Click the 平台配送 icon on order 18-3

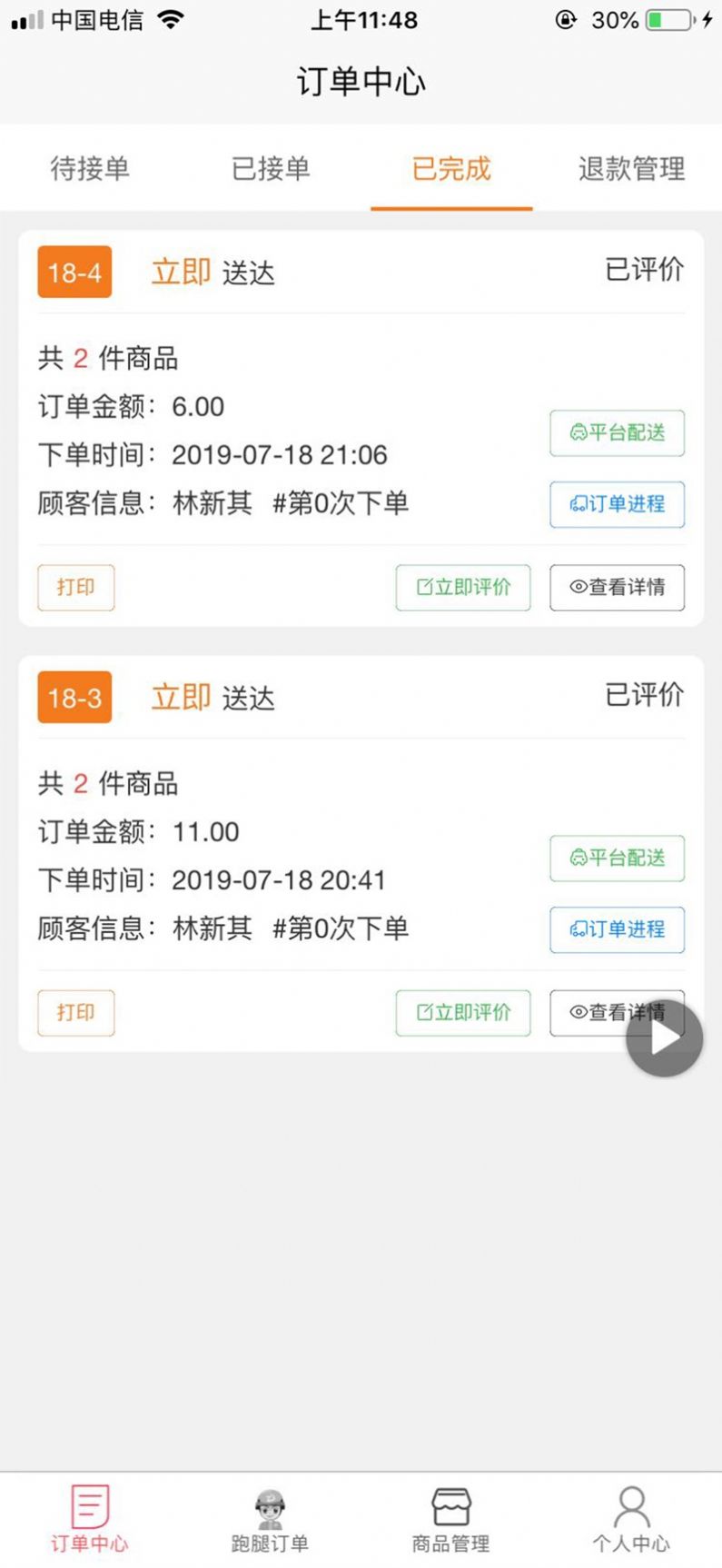click(x=579, y=858)
